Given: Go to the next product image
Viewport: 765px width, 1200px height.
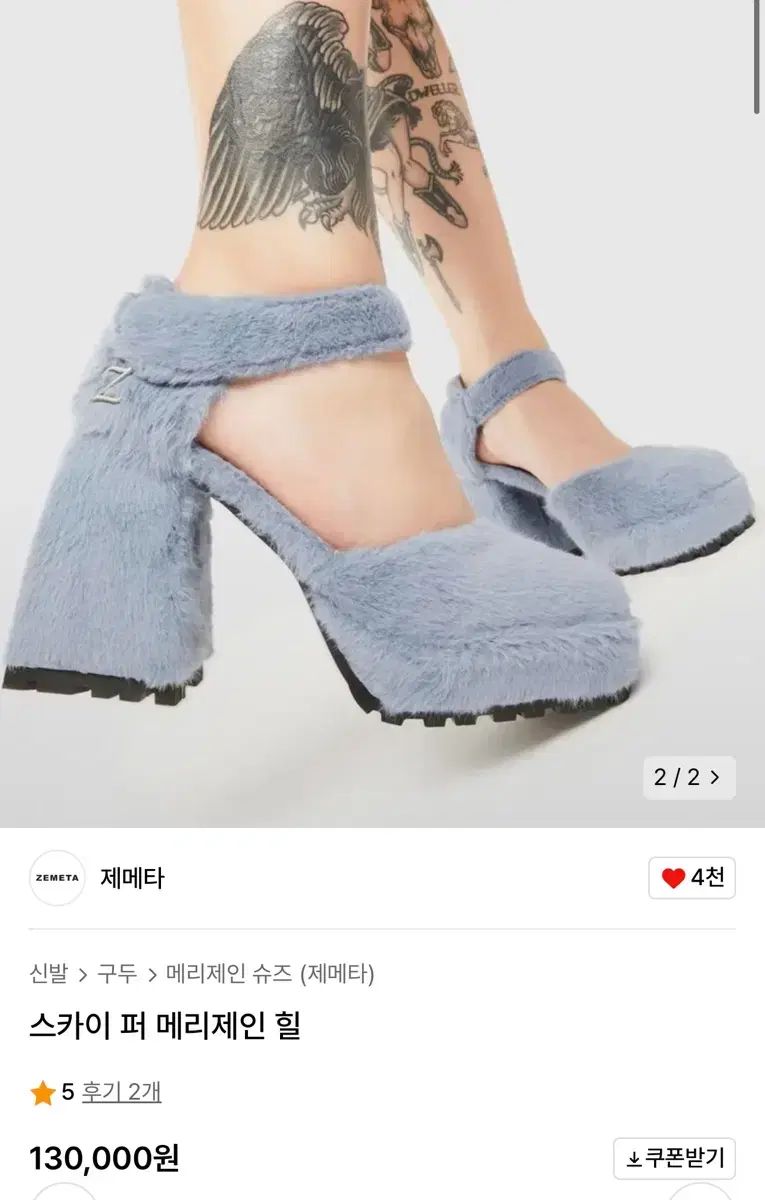Looking at the screenshot, I should pyautogui.click(x=714, y=778).
